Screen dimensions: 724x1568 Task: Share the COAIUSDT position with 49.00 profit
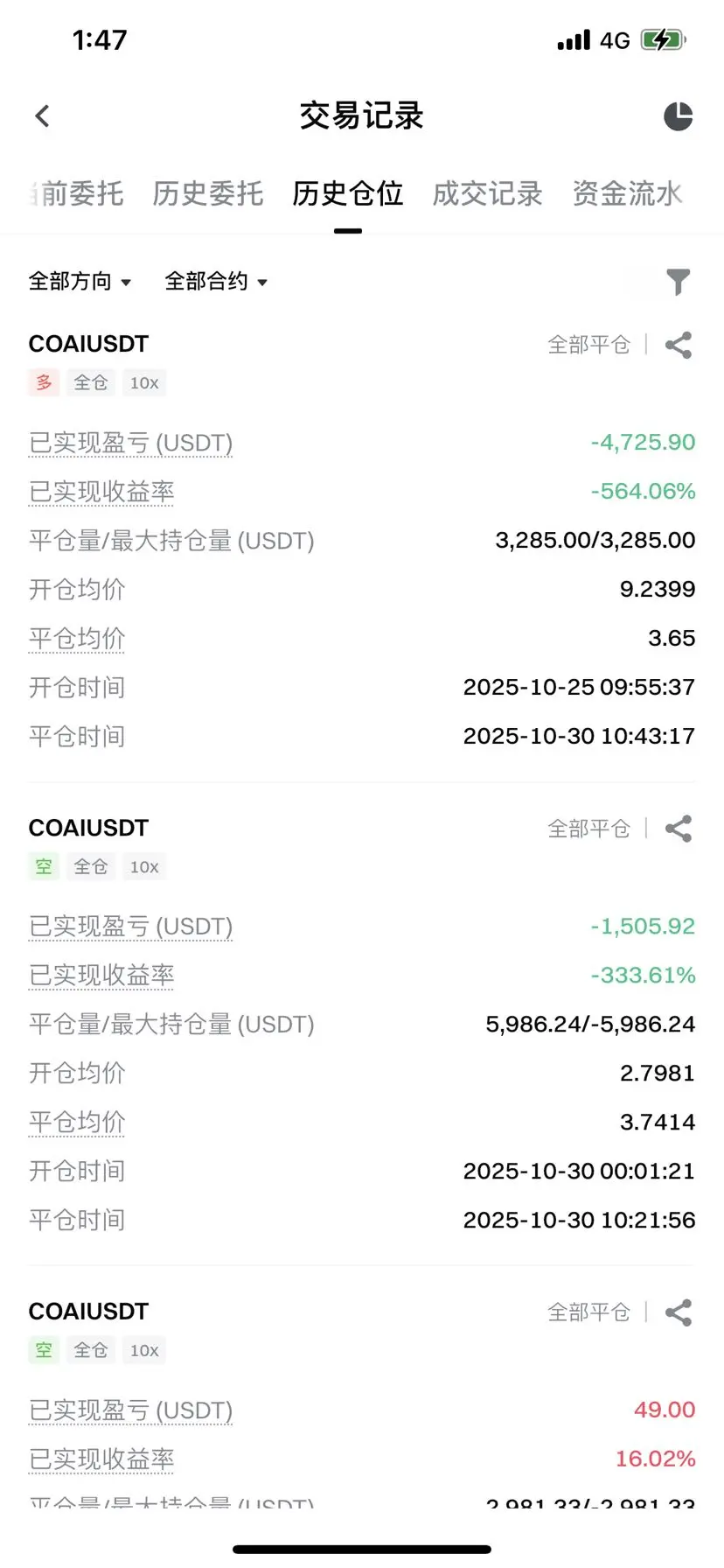pos(679,1312)
